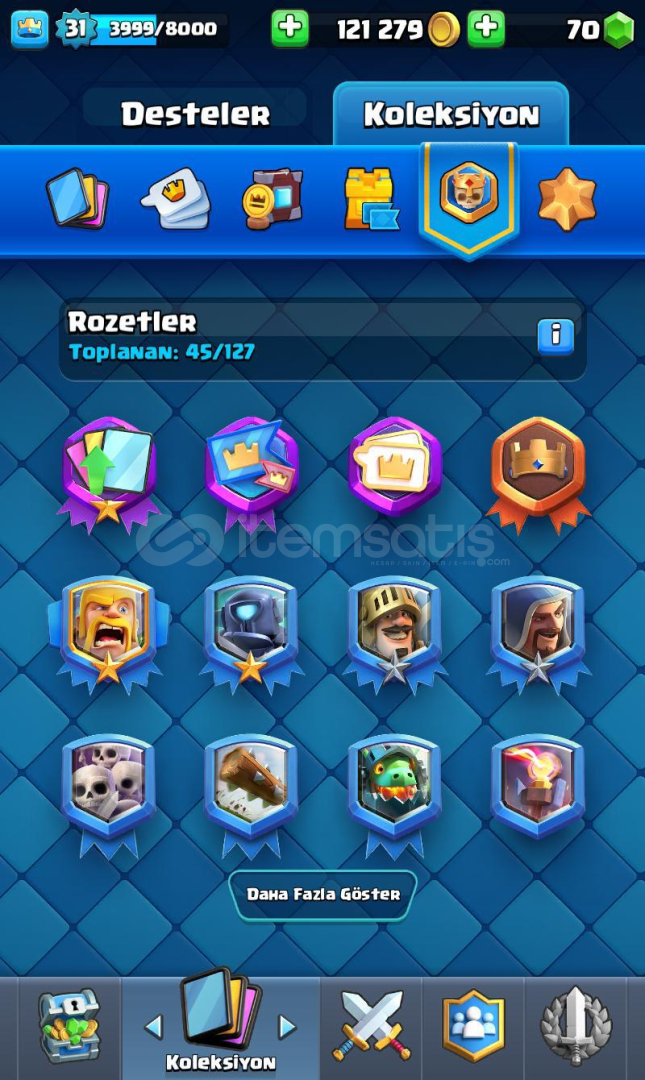The width and height of the screenshot is (645, 1080).
Task: Open the gem balance counter
Action: pos(600,30)
